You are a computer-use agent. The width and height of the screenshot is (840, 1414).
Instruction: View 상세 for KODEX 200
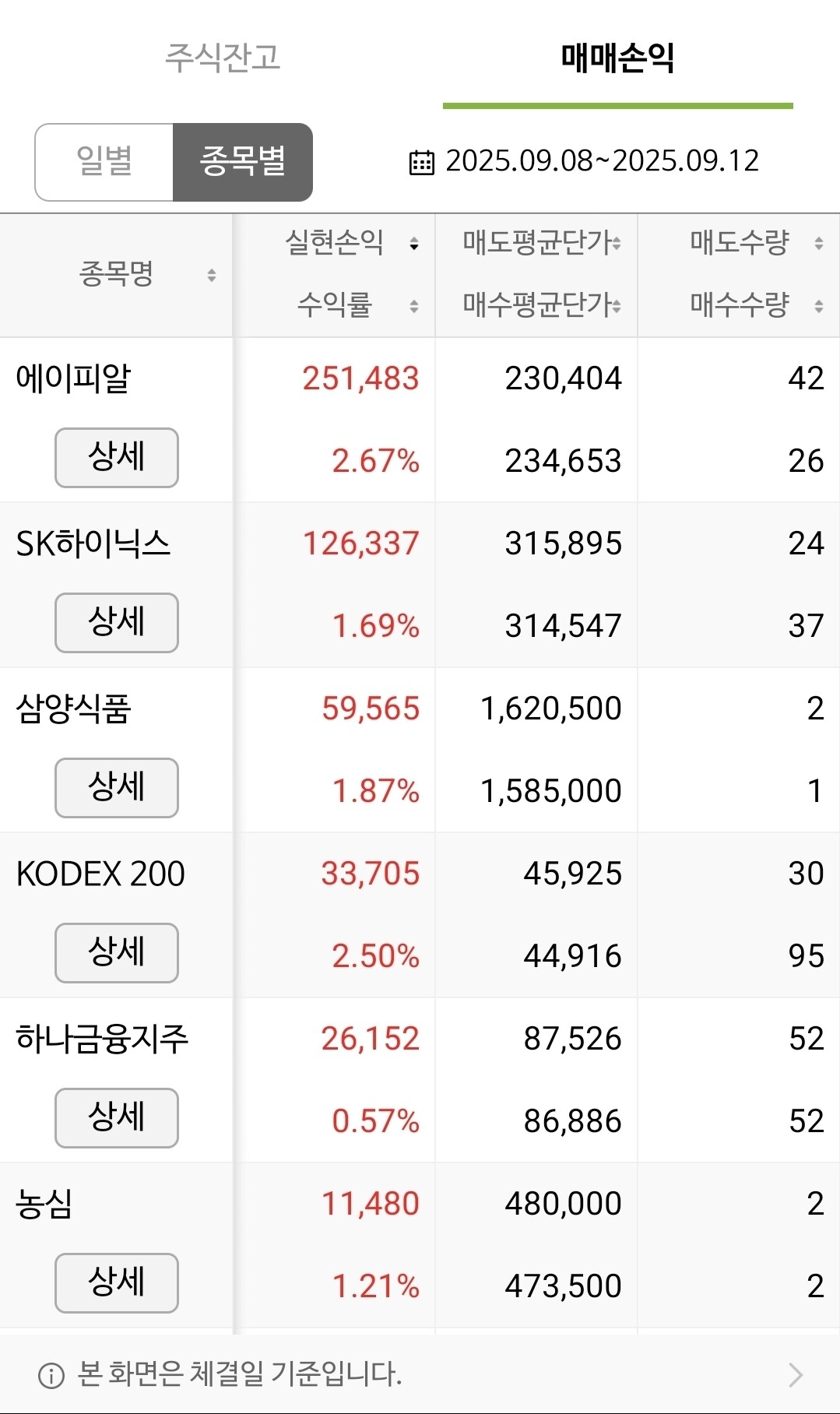pos(117,953)
